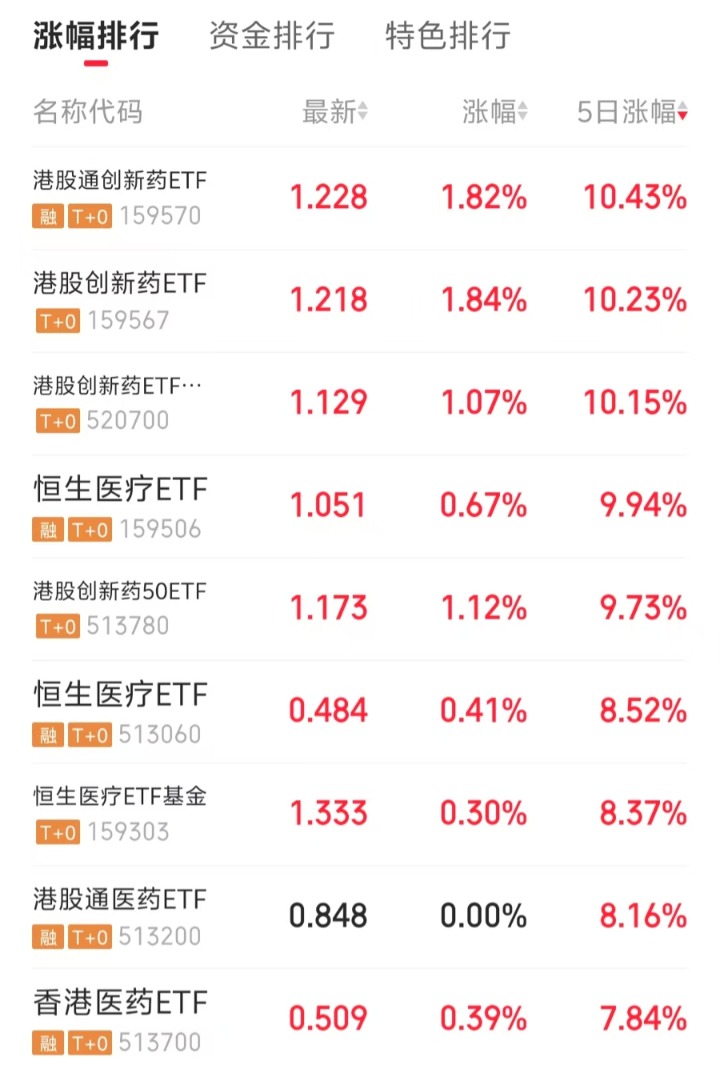The height and width of the screenshot is (1069, 720).
Task: Sort the list by 最新 price
Action: click(x=335, y=112)
